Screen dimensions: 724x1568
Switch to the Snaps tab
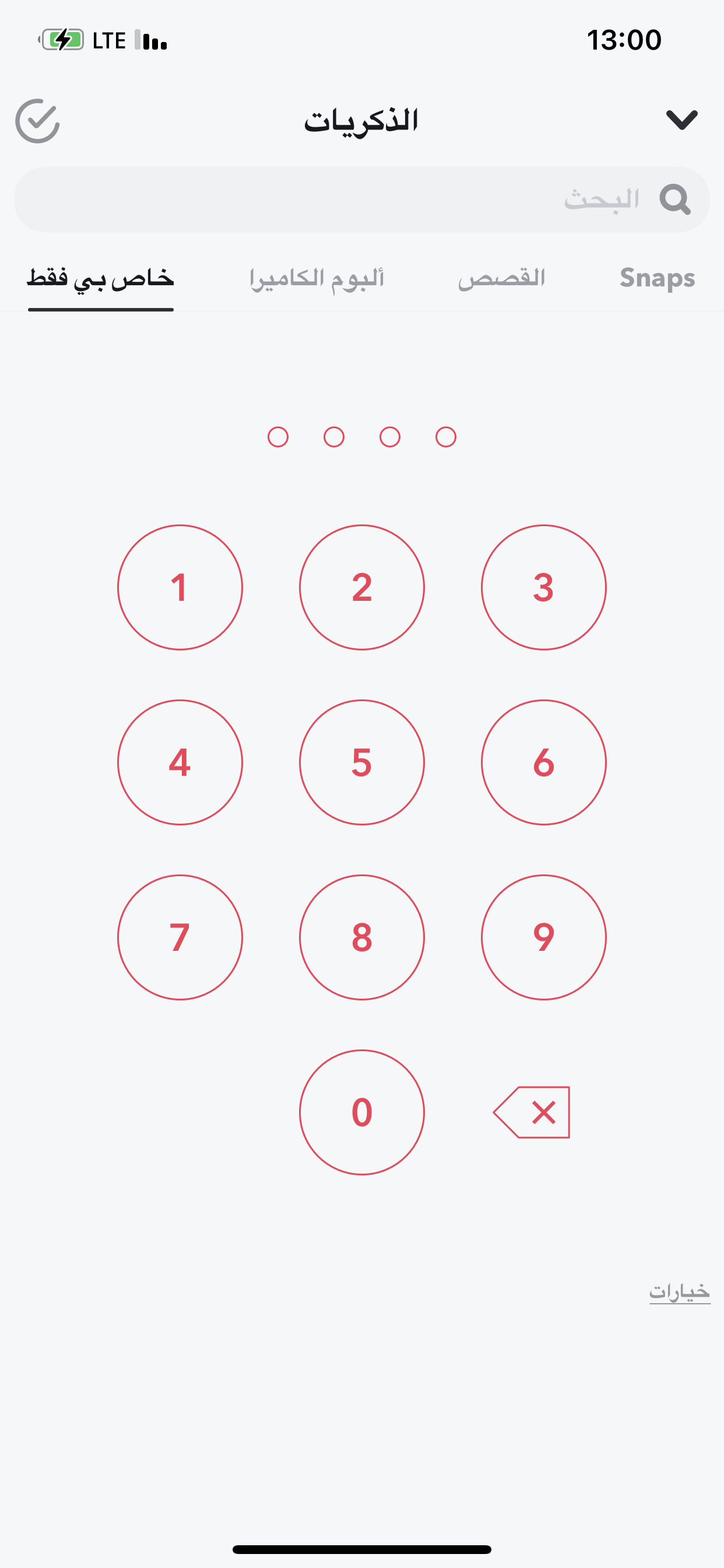(x=657, y=278)
